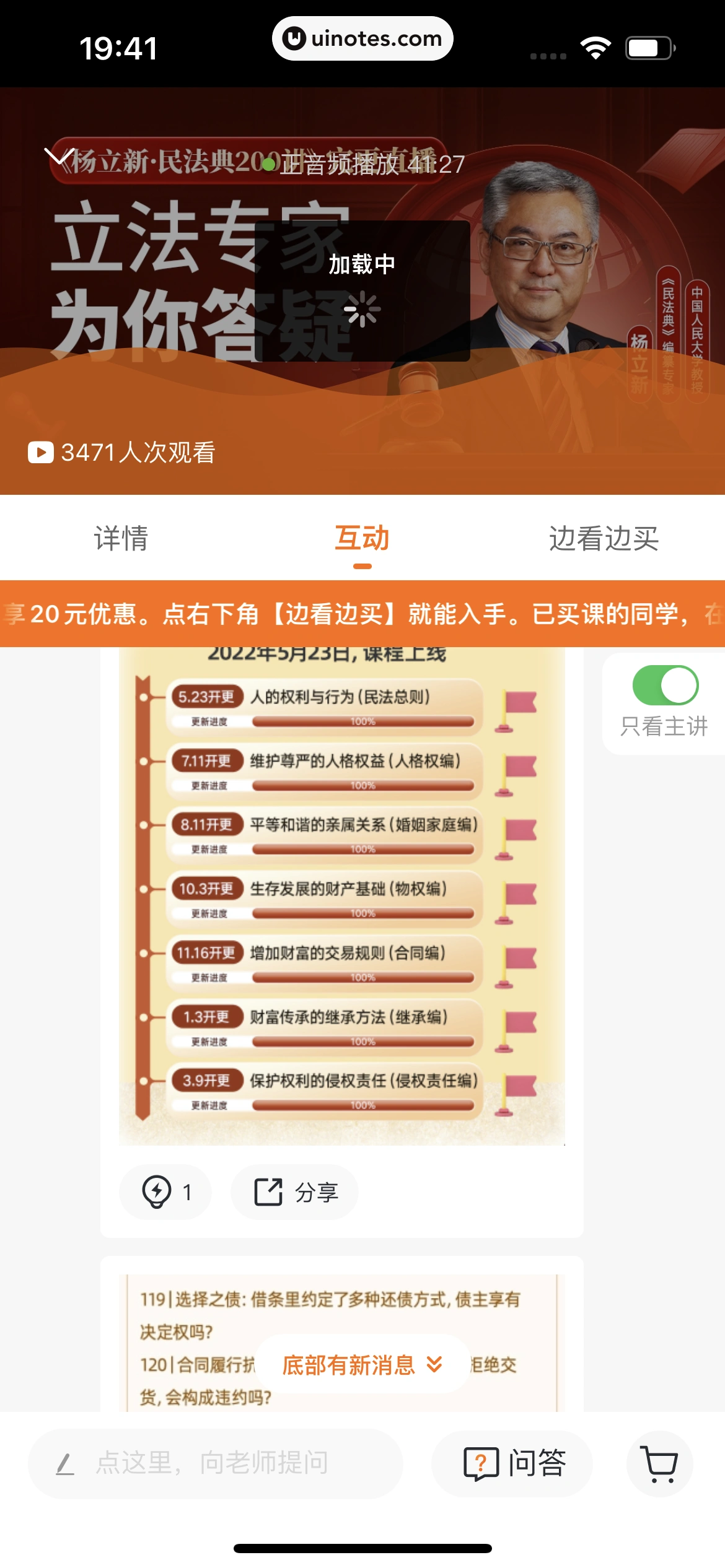Jump to new messages via 底部有新消息
The width and height of the screenshot is (725, 1568).
tap(362, 1364)
